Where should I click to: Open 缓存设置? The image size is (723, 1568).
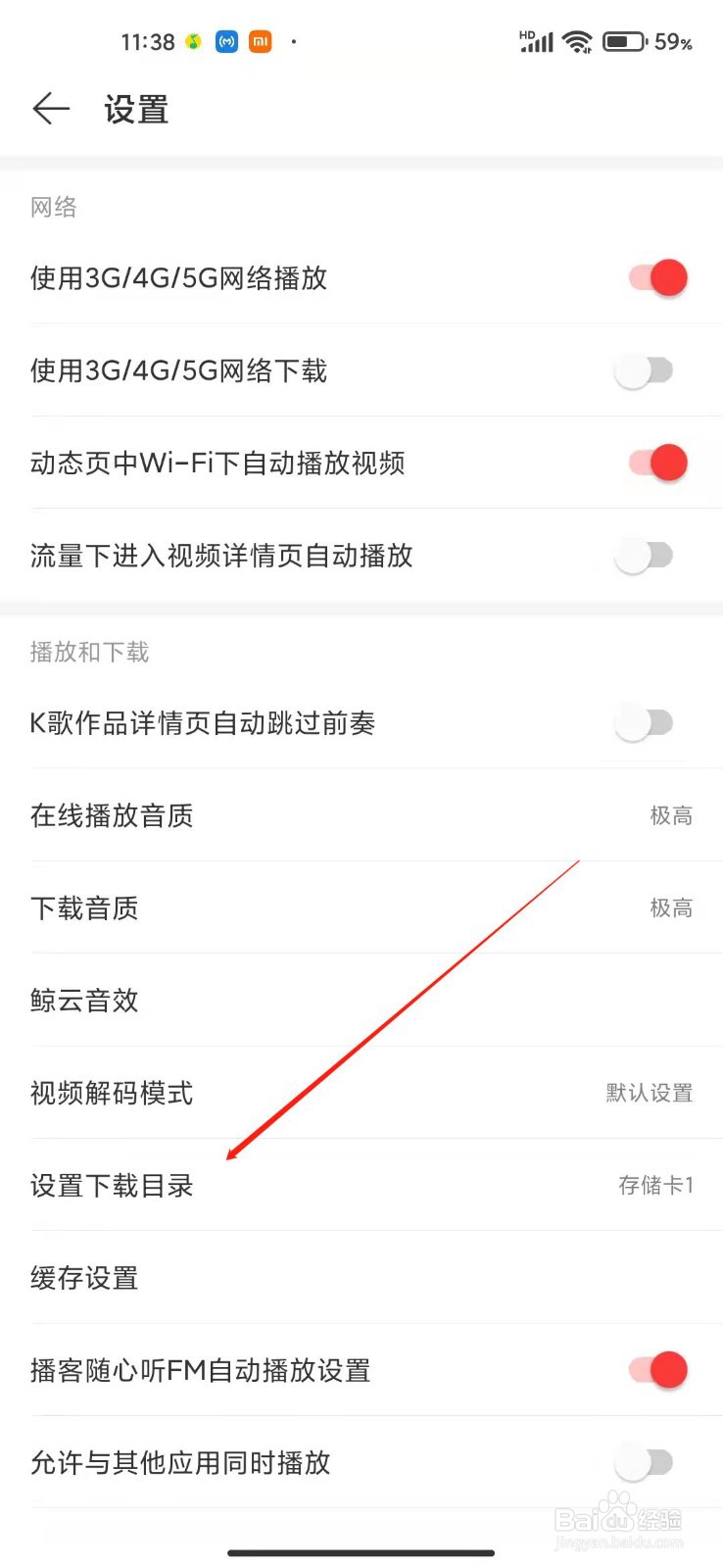click(x=361, y=1277)
